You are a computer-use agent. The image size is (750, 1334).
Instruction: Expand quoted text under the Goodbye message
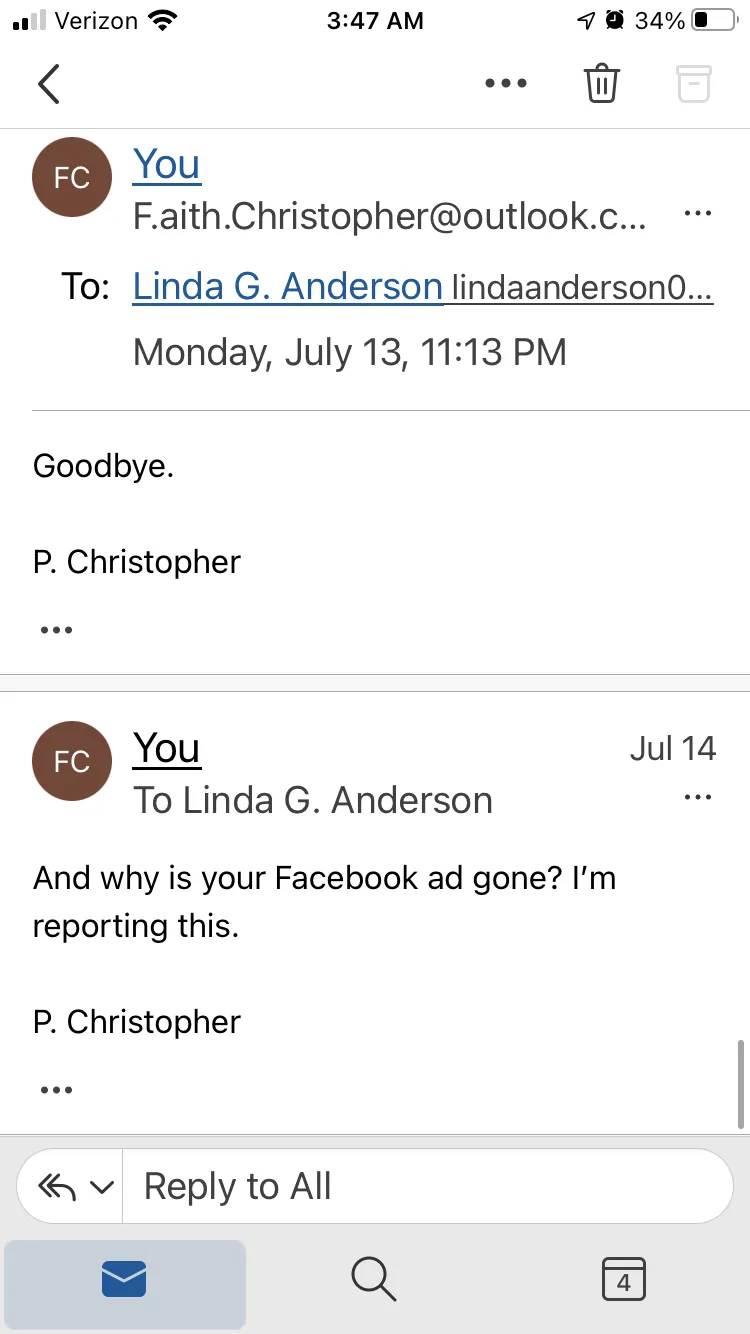pos(56,630)
